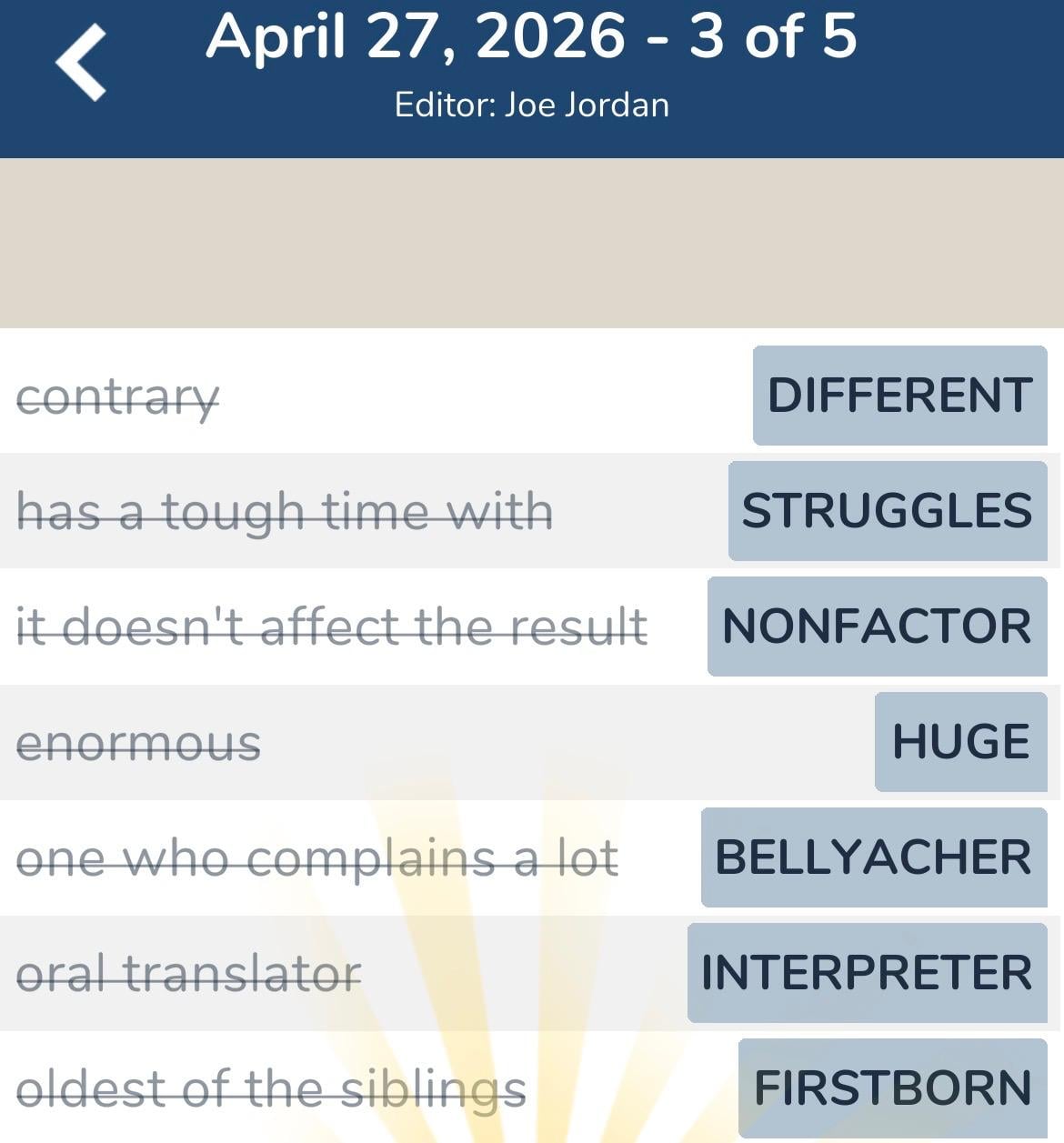Select the INTERPRETER answer tile
The image size is (1064, 1143).
coord(866,971)
